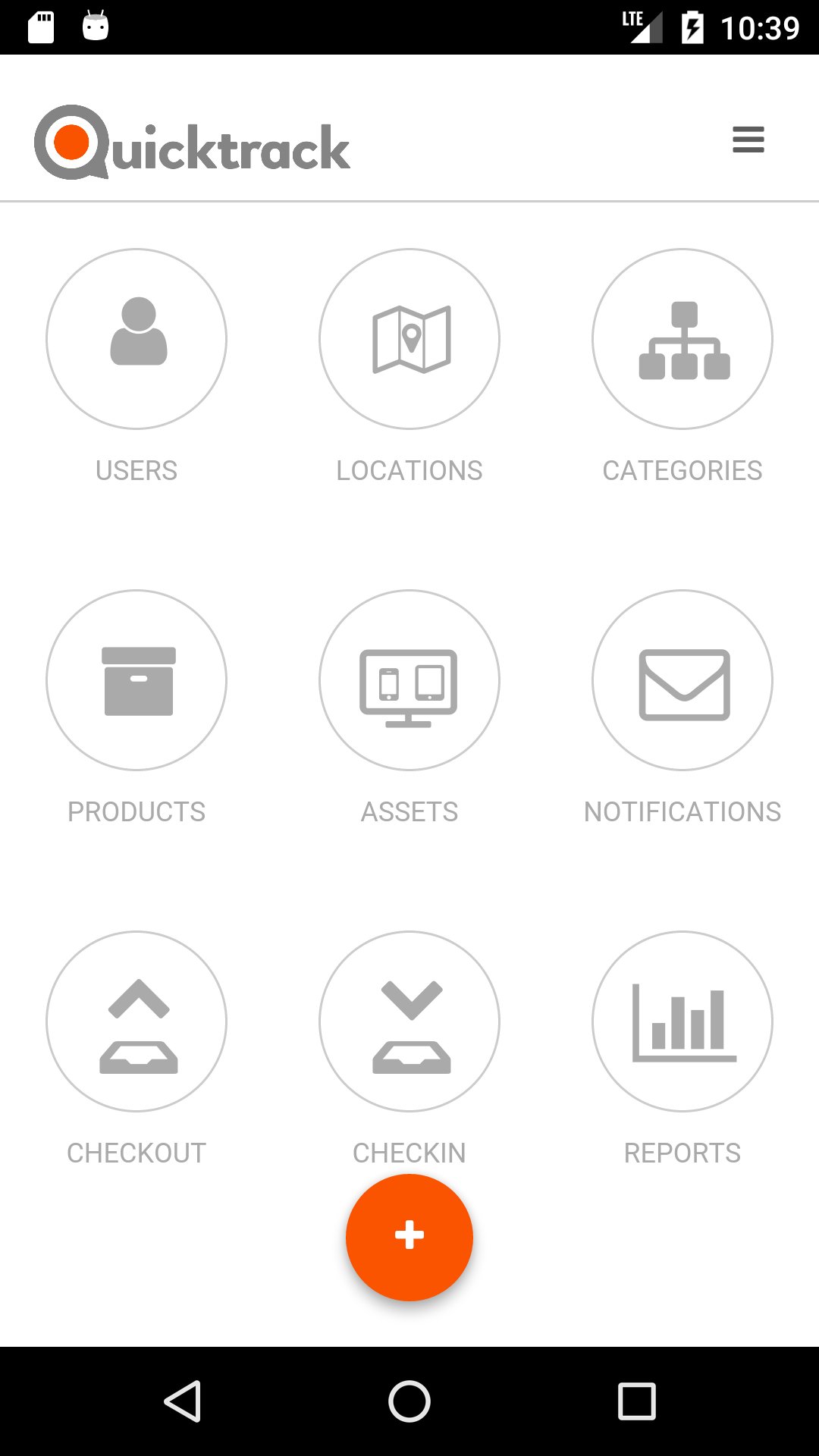Open Notifications envelope icon

[682, 679]
